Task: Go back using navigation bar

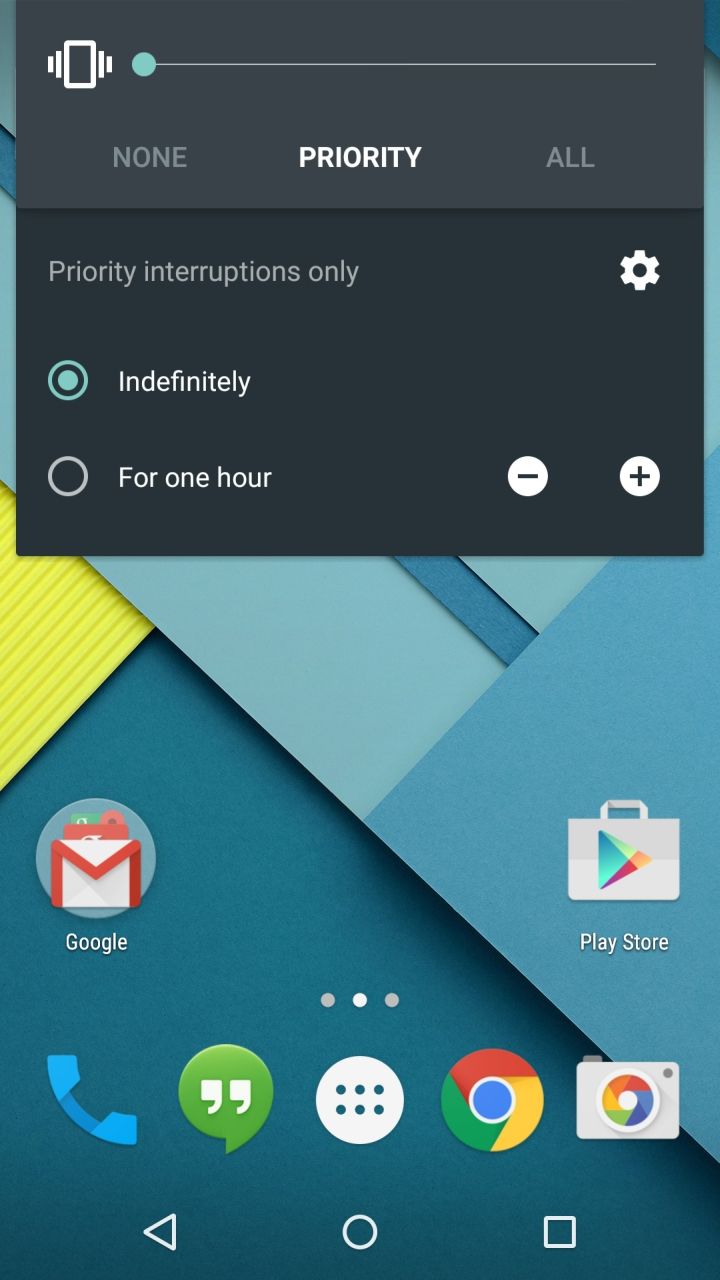Action: coord(160,1232)
